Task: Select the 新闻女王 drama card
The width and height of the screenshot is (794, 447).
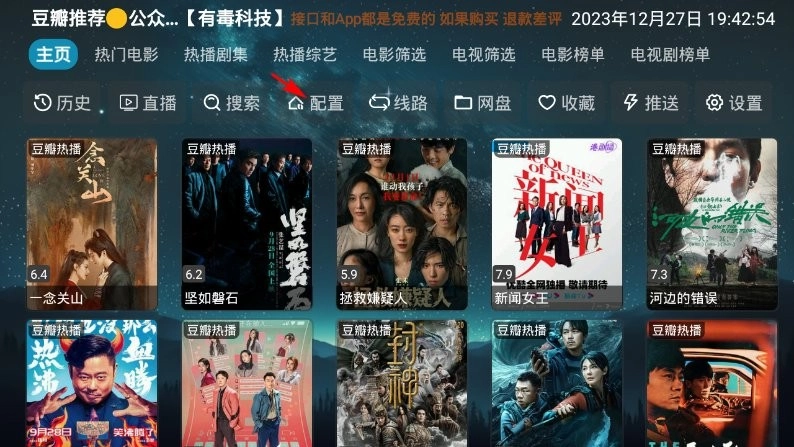Action: click(557, 224)
